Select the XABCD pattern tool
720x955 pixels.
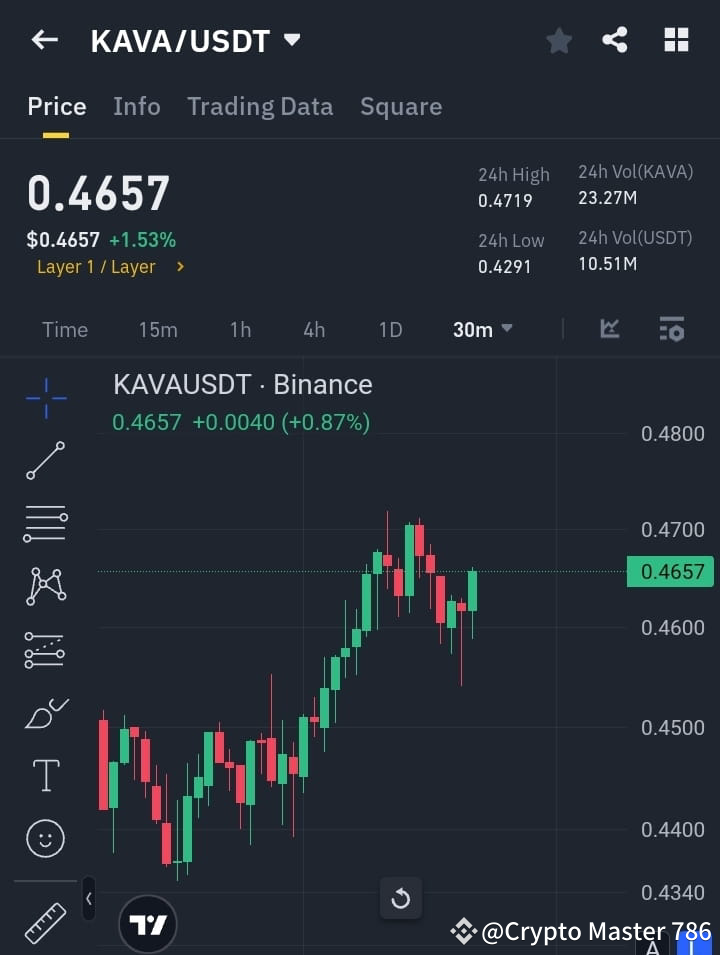coord(45,586)
